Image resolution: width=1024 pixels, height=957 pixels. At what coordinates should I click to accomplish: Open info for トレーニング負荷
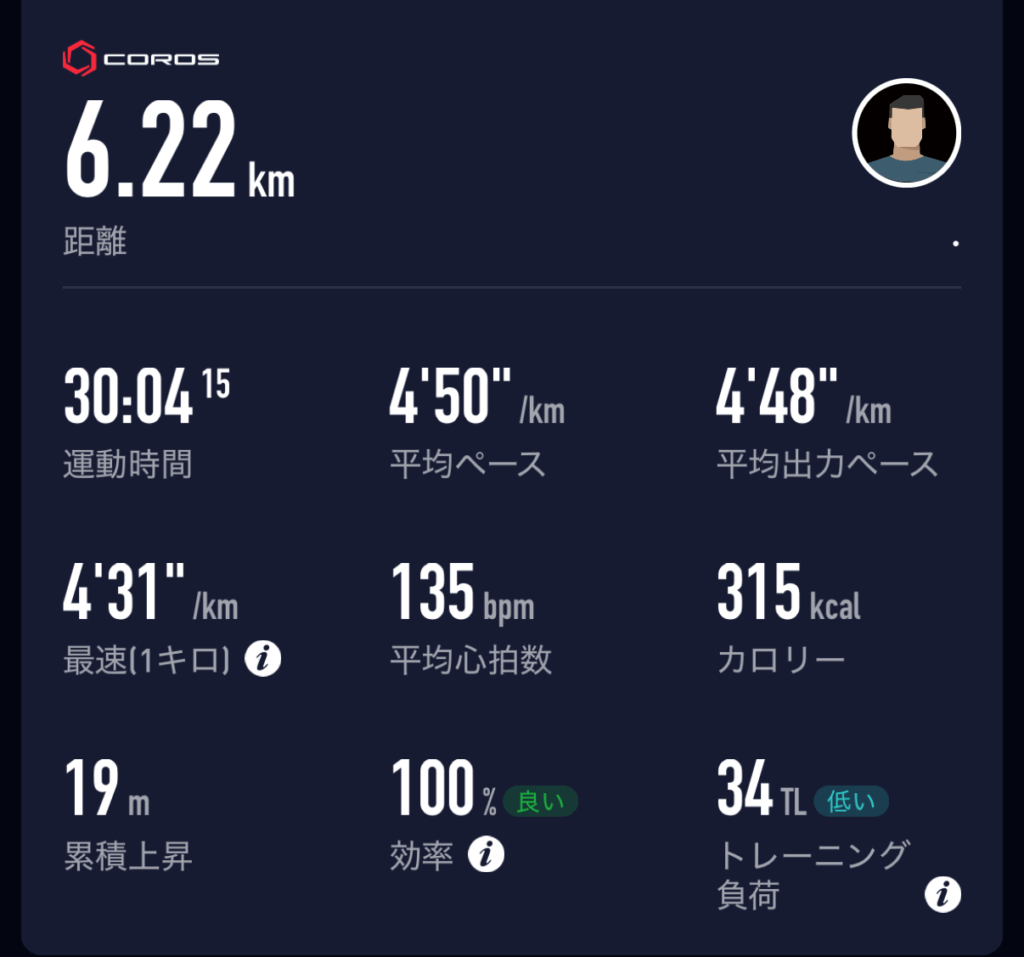click(x=942, y=894)
